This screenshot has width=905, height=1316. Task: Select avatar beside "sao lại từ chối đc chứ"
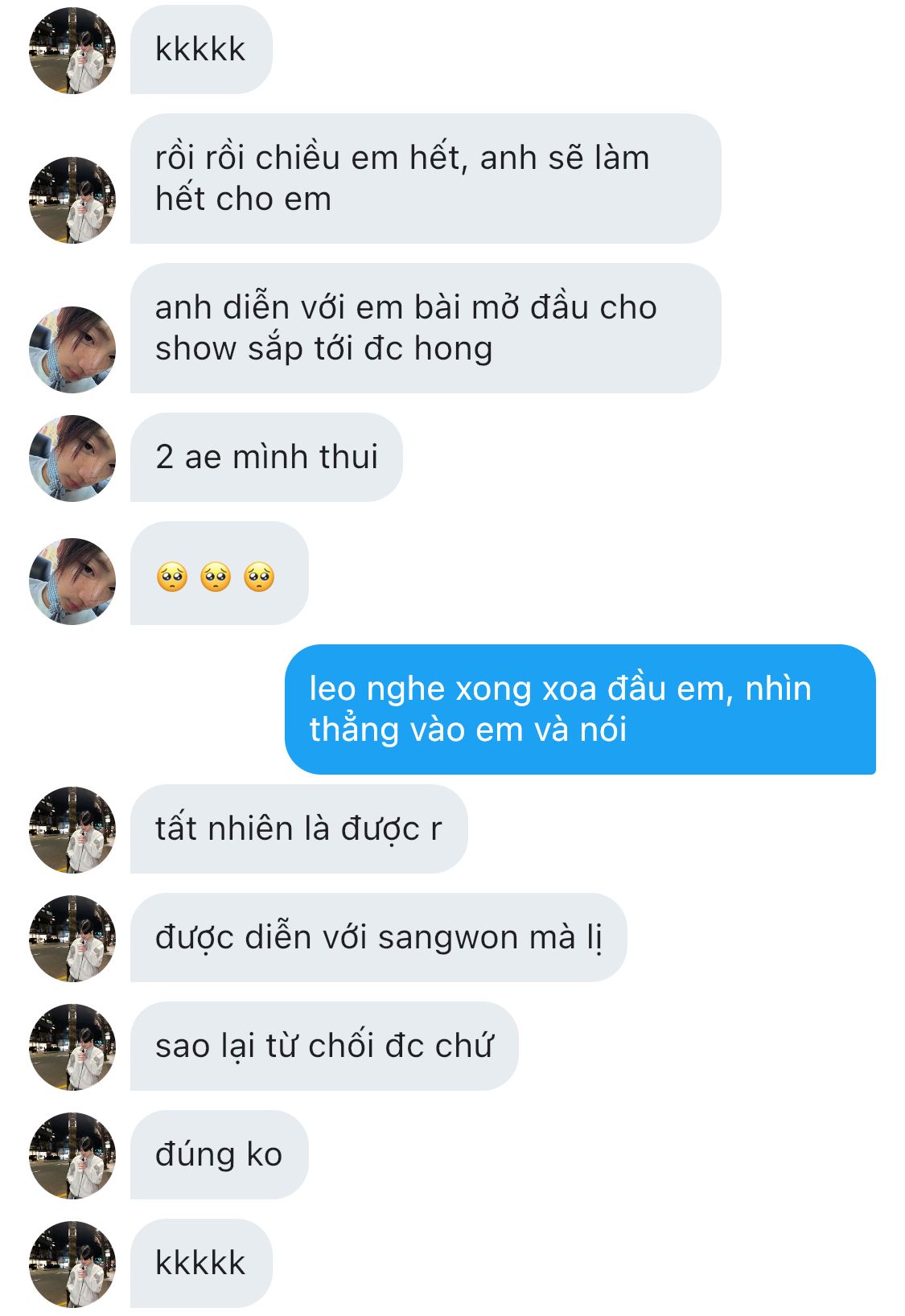[72, 1047]
